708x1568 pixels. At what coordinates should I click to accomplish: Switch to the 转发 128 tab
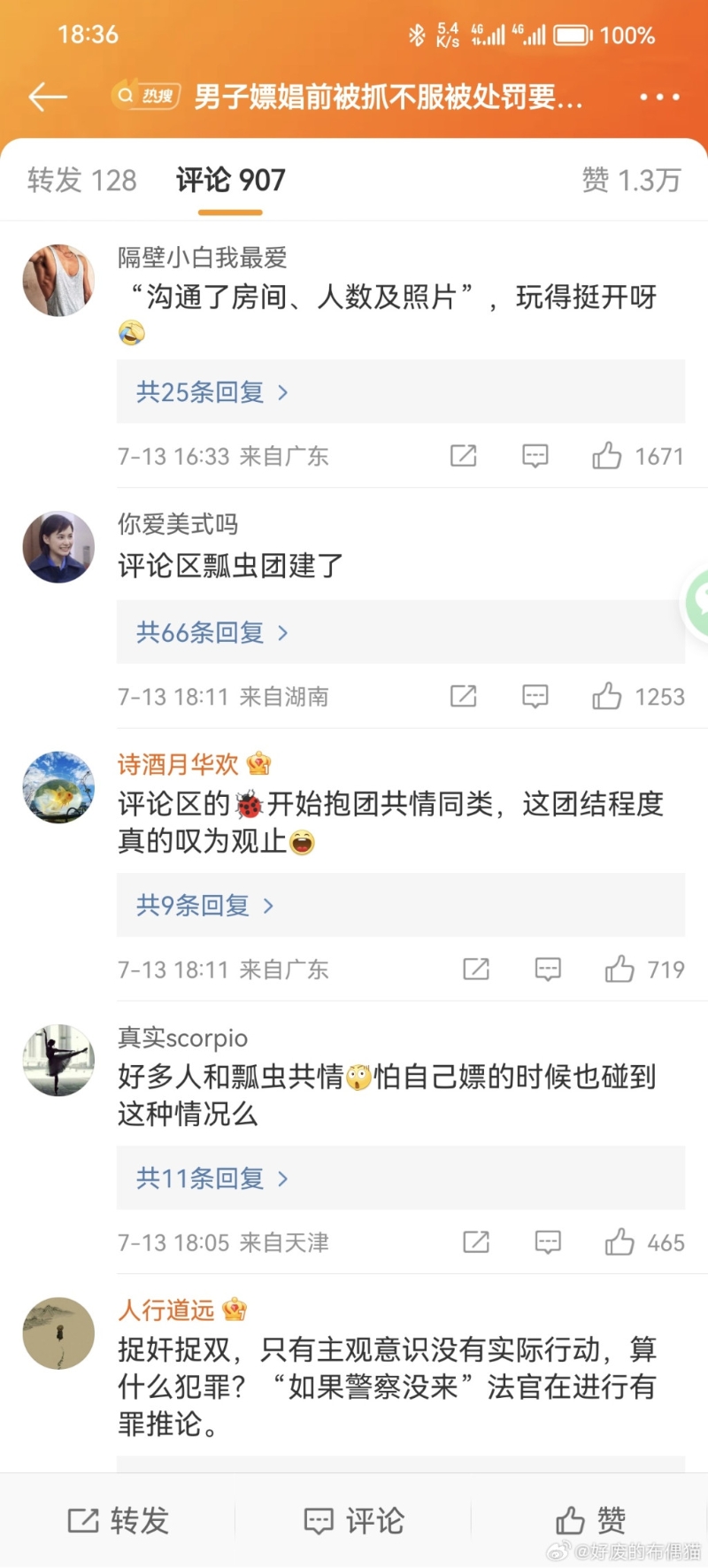83,180
